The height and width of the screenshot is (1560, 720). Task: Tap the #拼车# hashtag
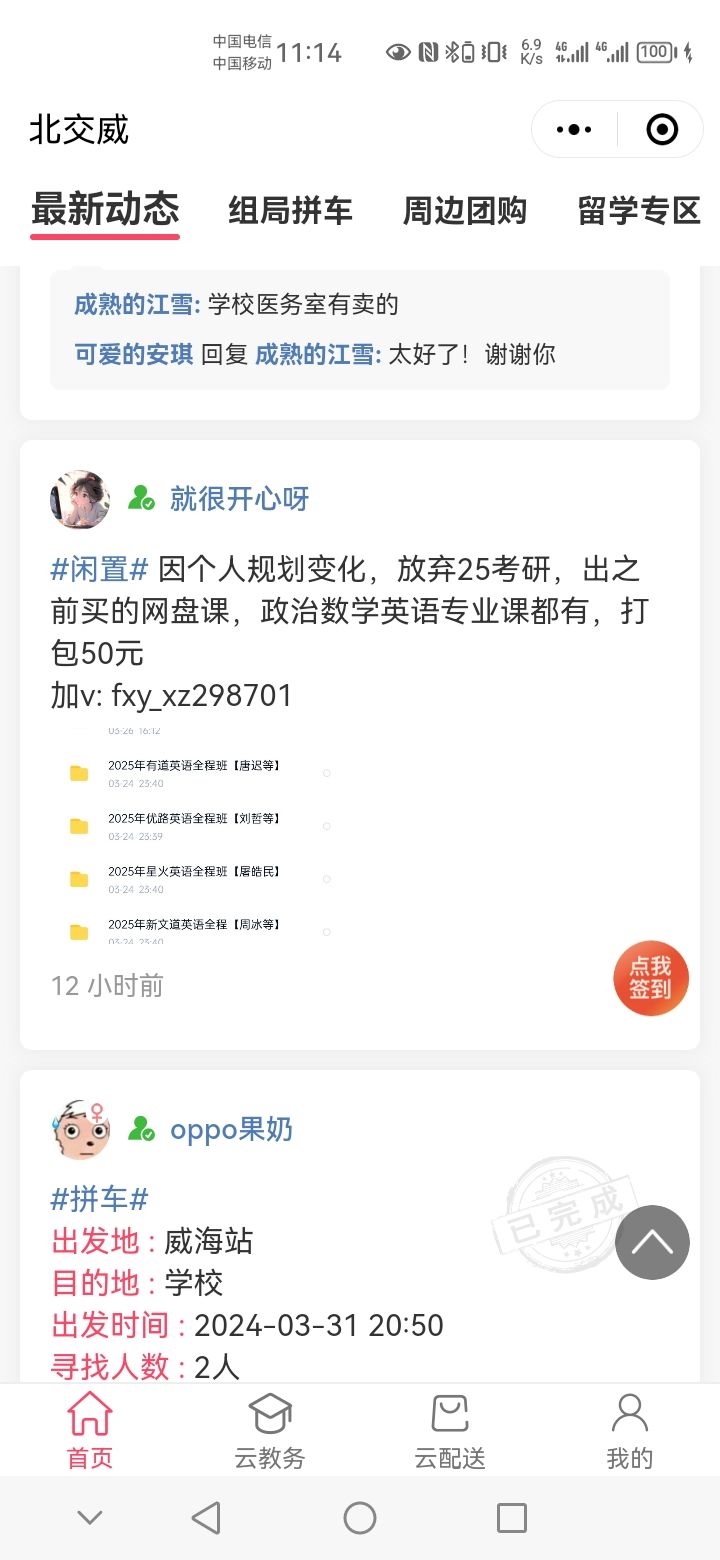[x=99, y=1199]
